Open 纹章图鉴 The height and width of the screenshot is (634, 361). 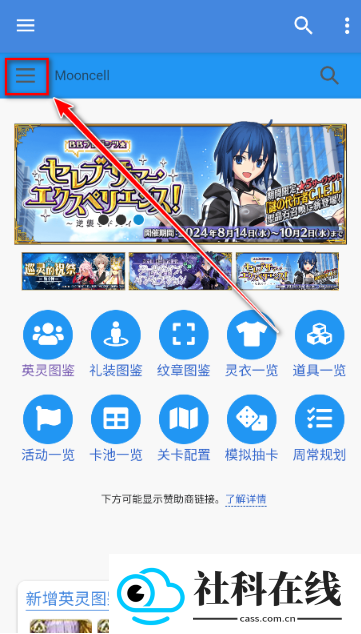pyautogui.click(x=184, y=344)
